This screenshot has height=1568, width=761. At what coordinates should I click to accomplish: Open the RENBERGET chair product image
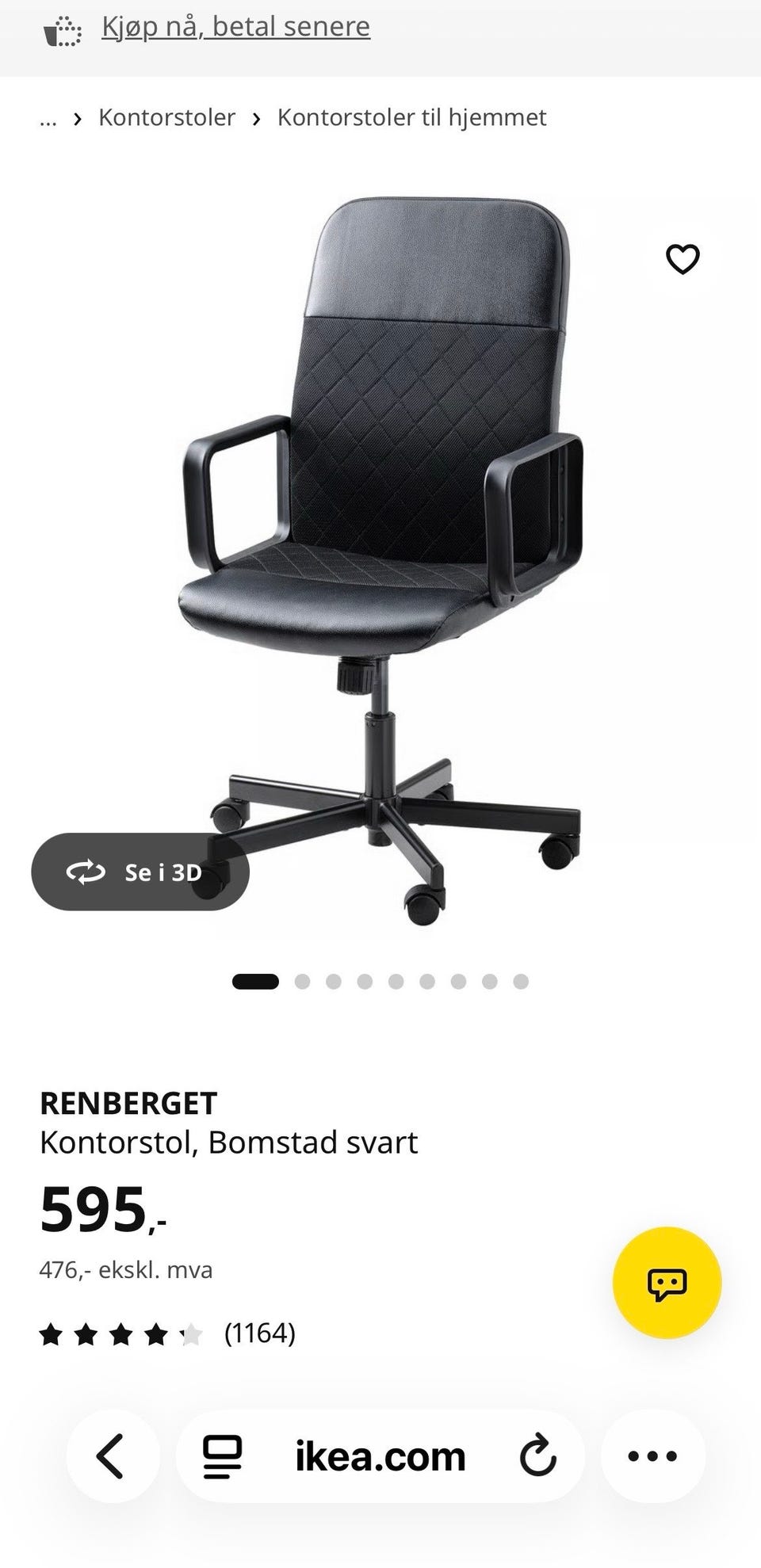[x=380, y=561]
